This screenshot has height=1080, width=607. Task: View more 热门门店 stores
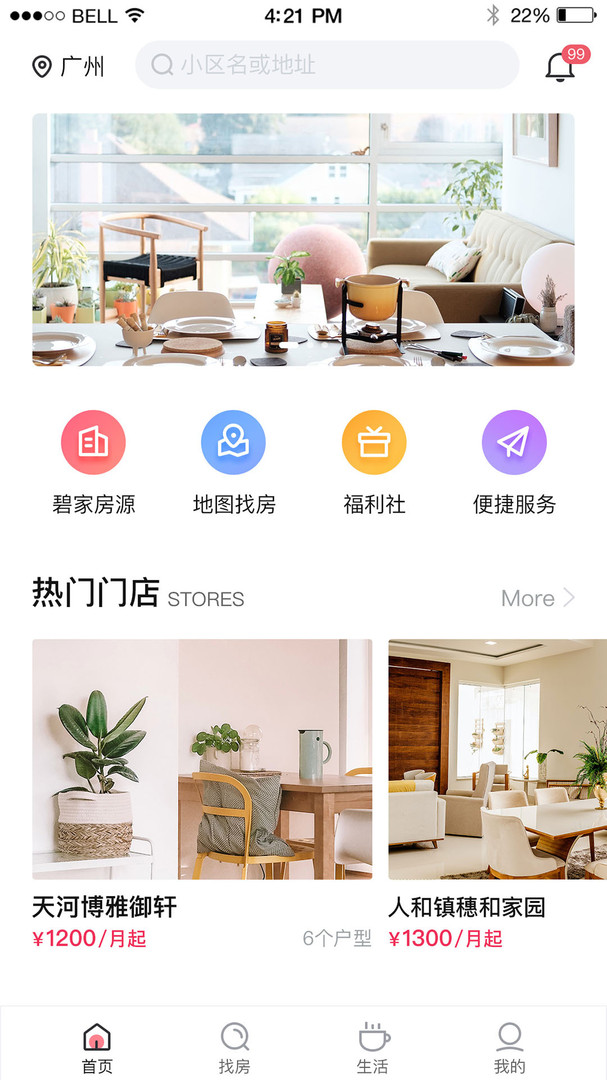[x=538, y=598]
